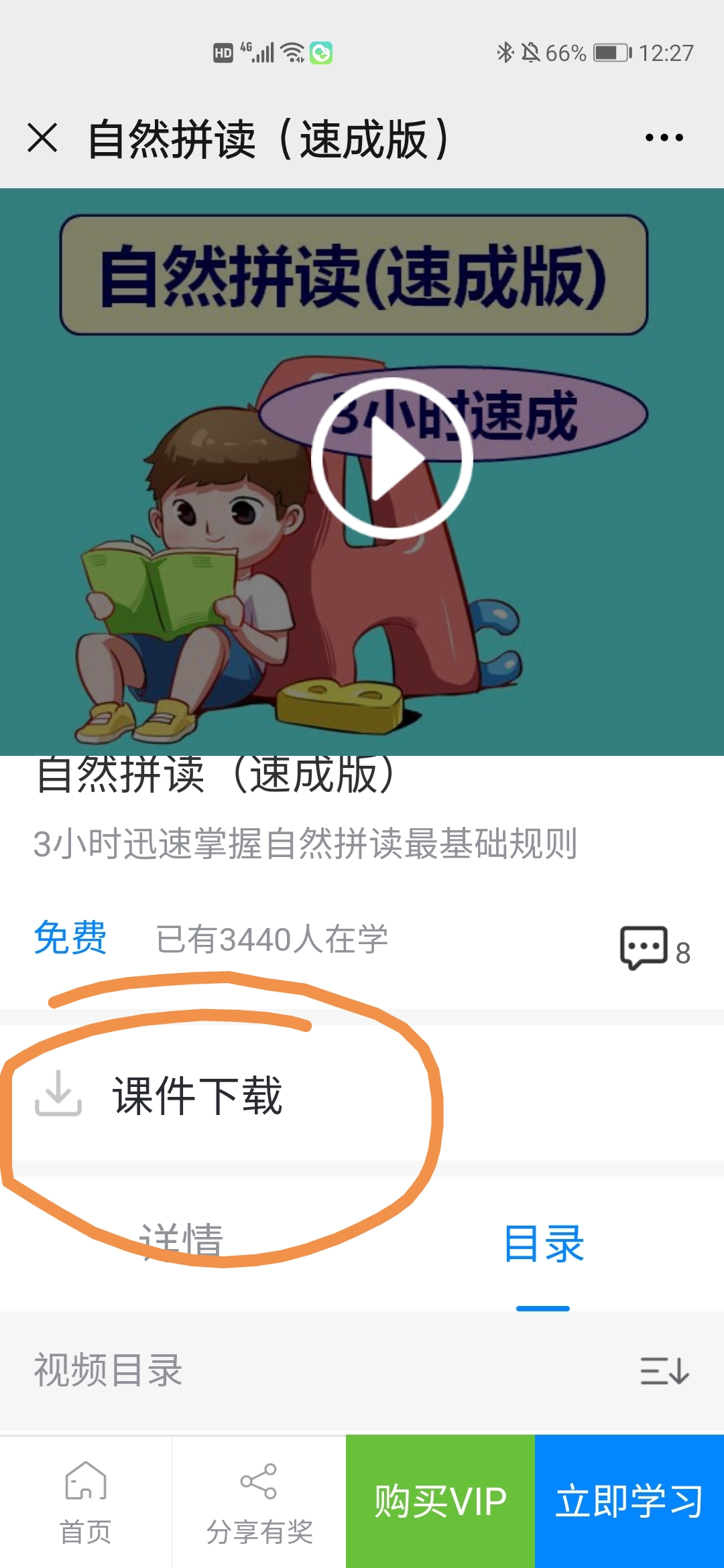The width and height of the screenshot is (724, 1568).
Task: Start learning with 立即学习
Action: pos(629,1501)
